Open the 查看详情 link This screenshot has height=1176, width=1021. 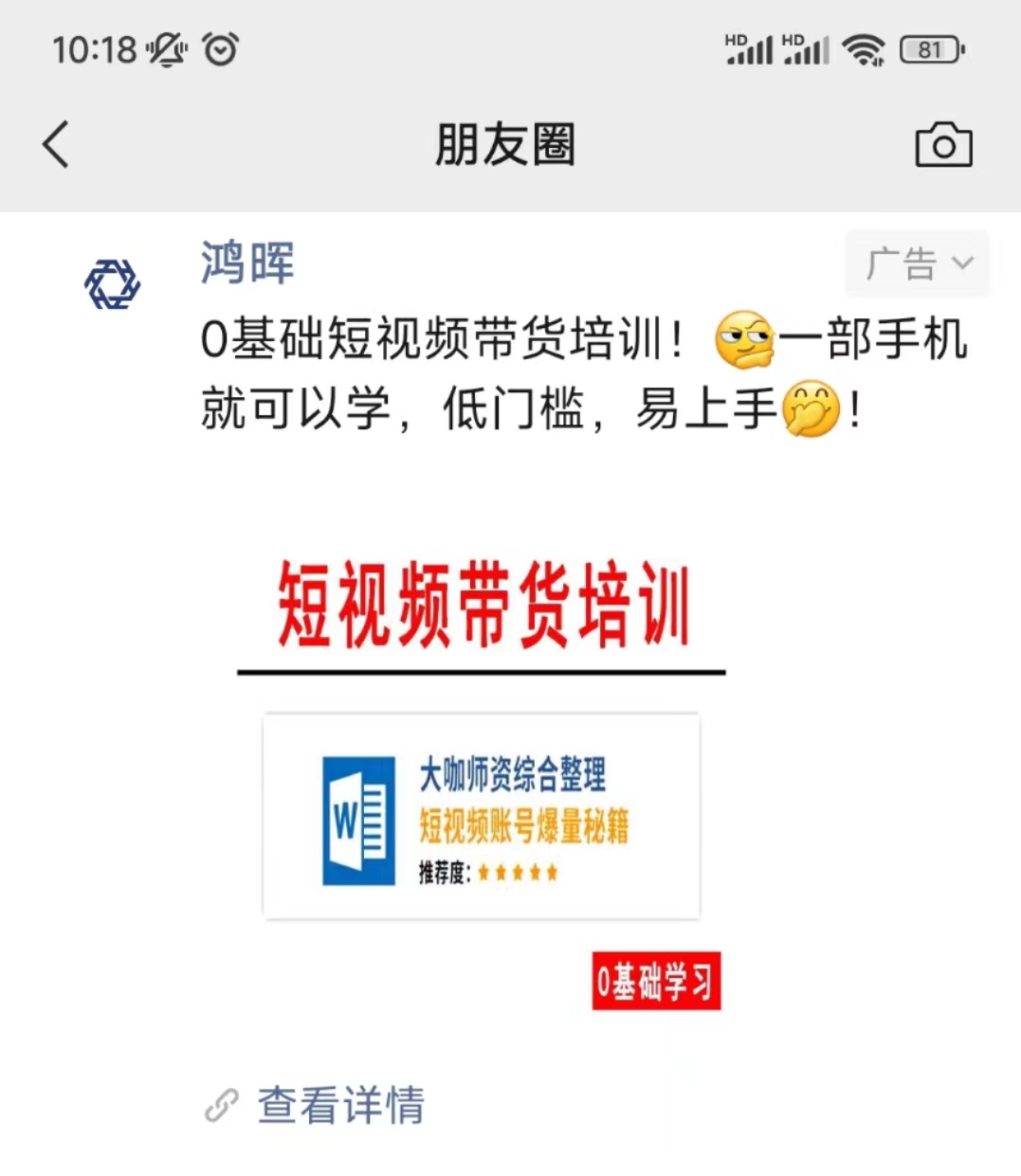[340, 1105]
